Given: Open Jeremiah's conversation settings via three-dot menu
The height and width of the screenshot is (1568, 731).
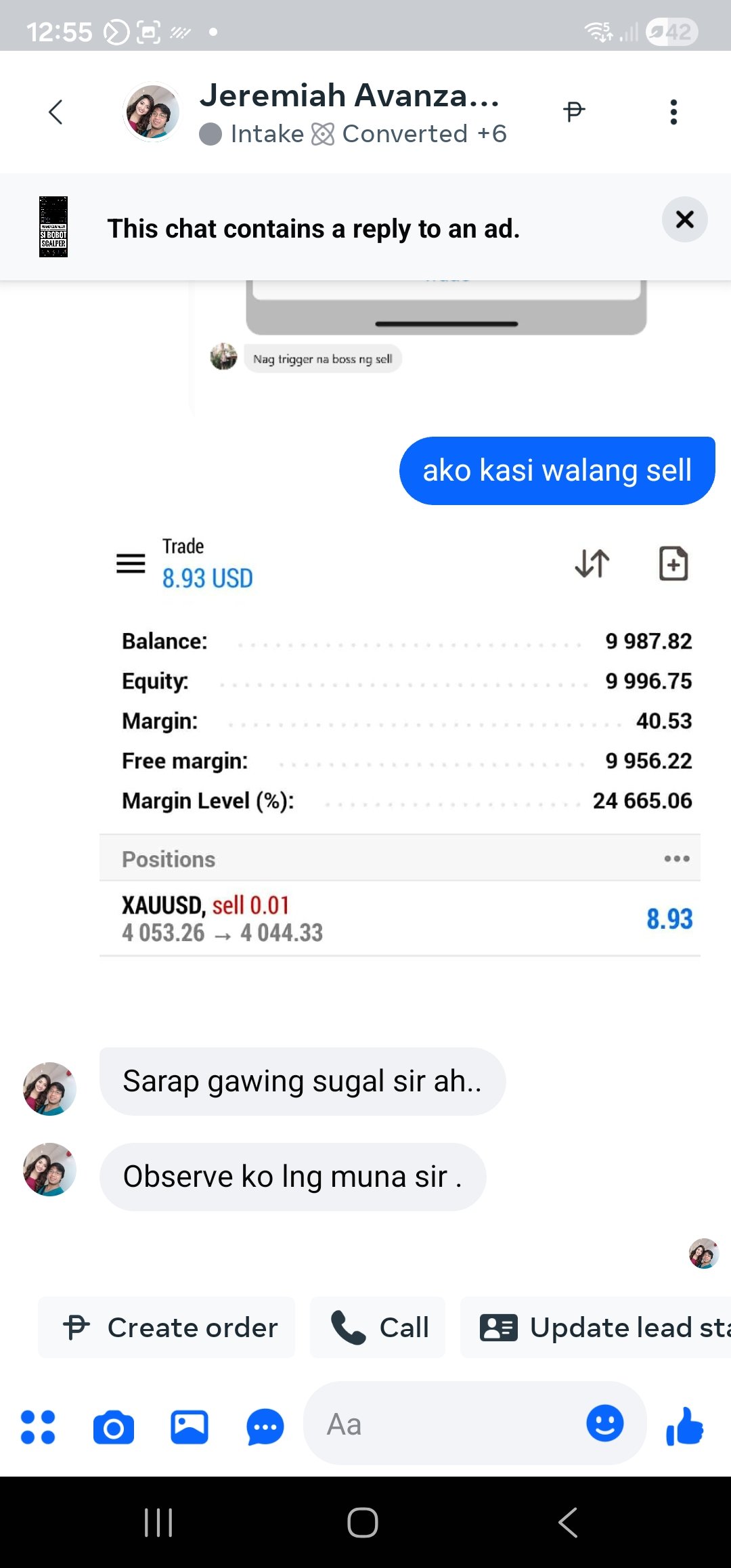Looking at the screenshot, I should point(673,111).
